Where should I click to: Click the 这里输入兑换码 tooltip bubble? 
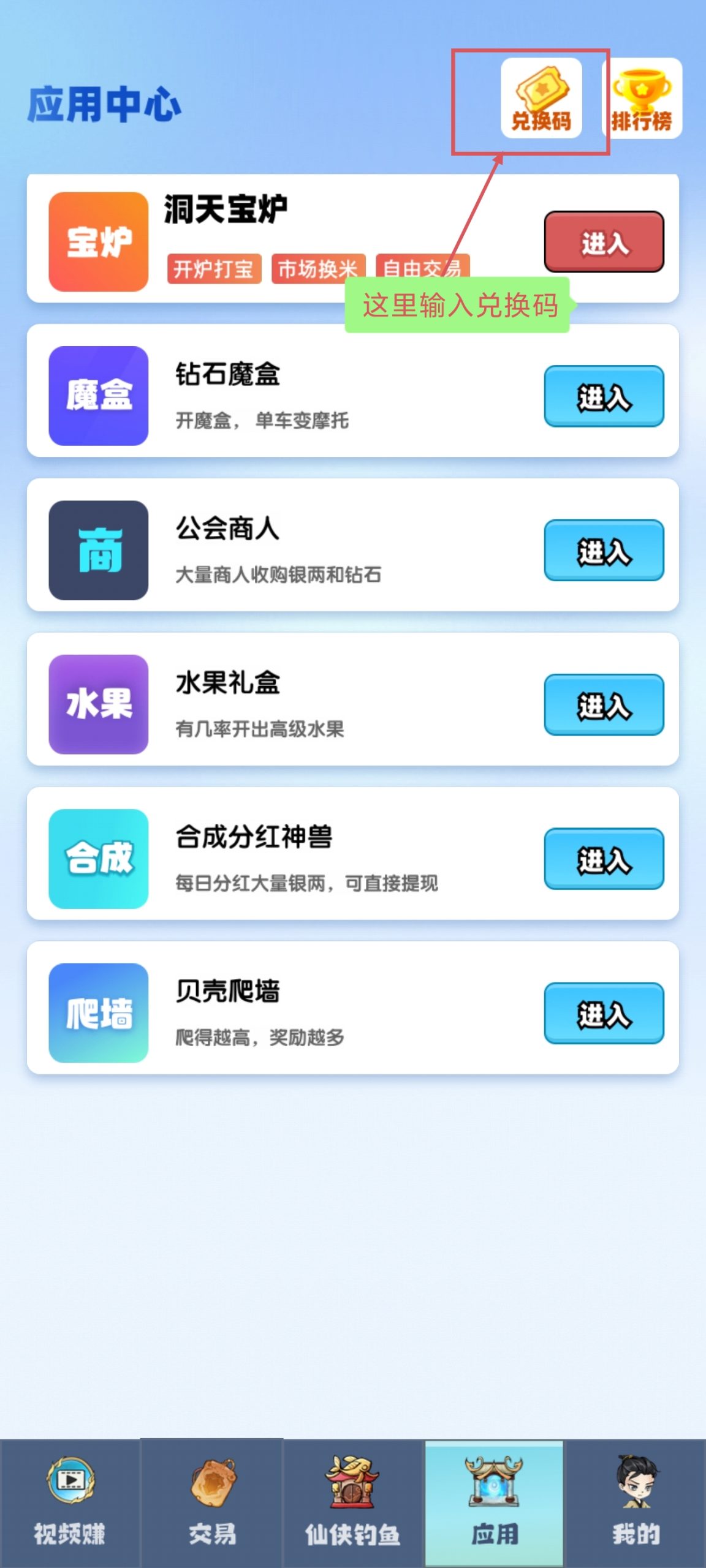coord(461,306)
